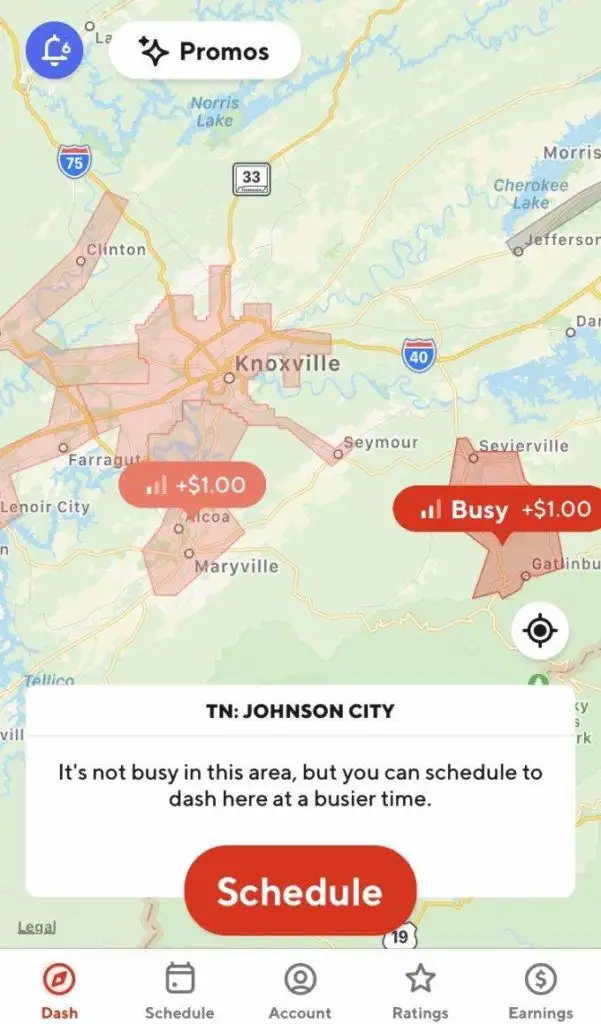
Task: Open the Account tab
Action: (x=300, y=990)
